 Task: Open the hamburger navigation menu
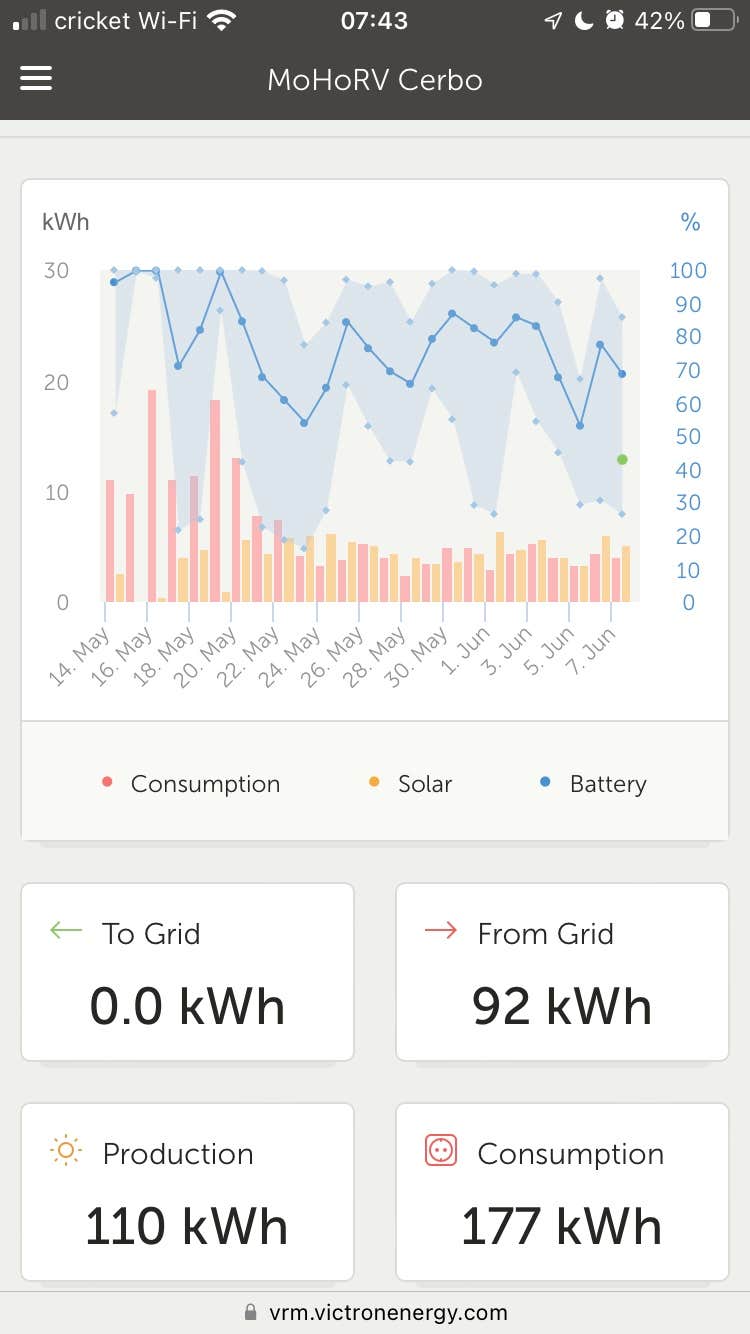pos(36,79)
